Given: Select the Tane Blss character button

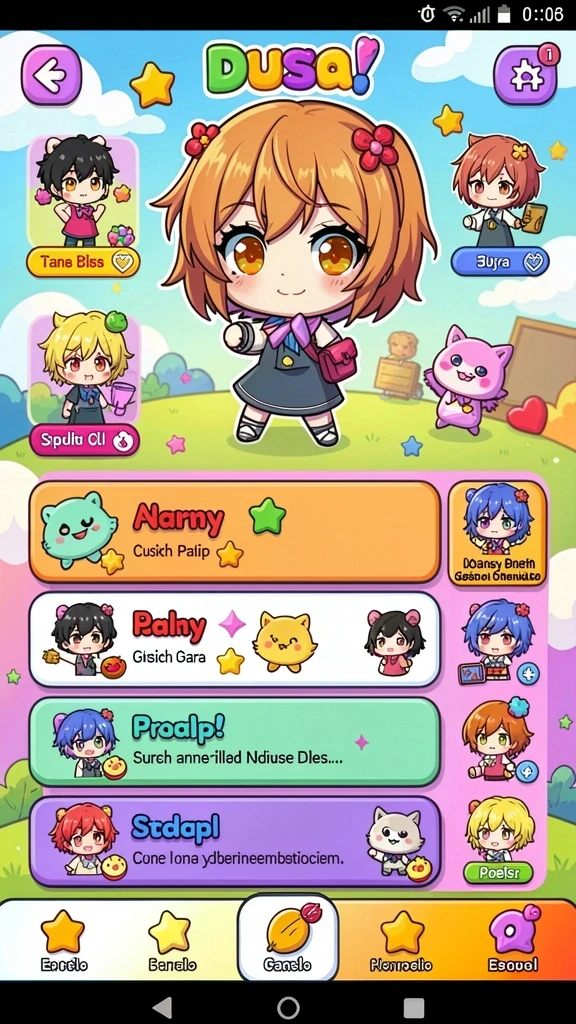Looking at the screenshot, I should [x=83, y=262].
